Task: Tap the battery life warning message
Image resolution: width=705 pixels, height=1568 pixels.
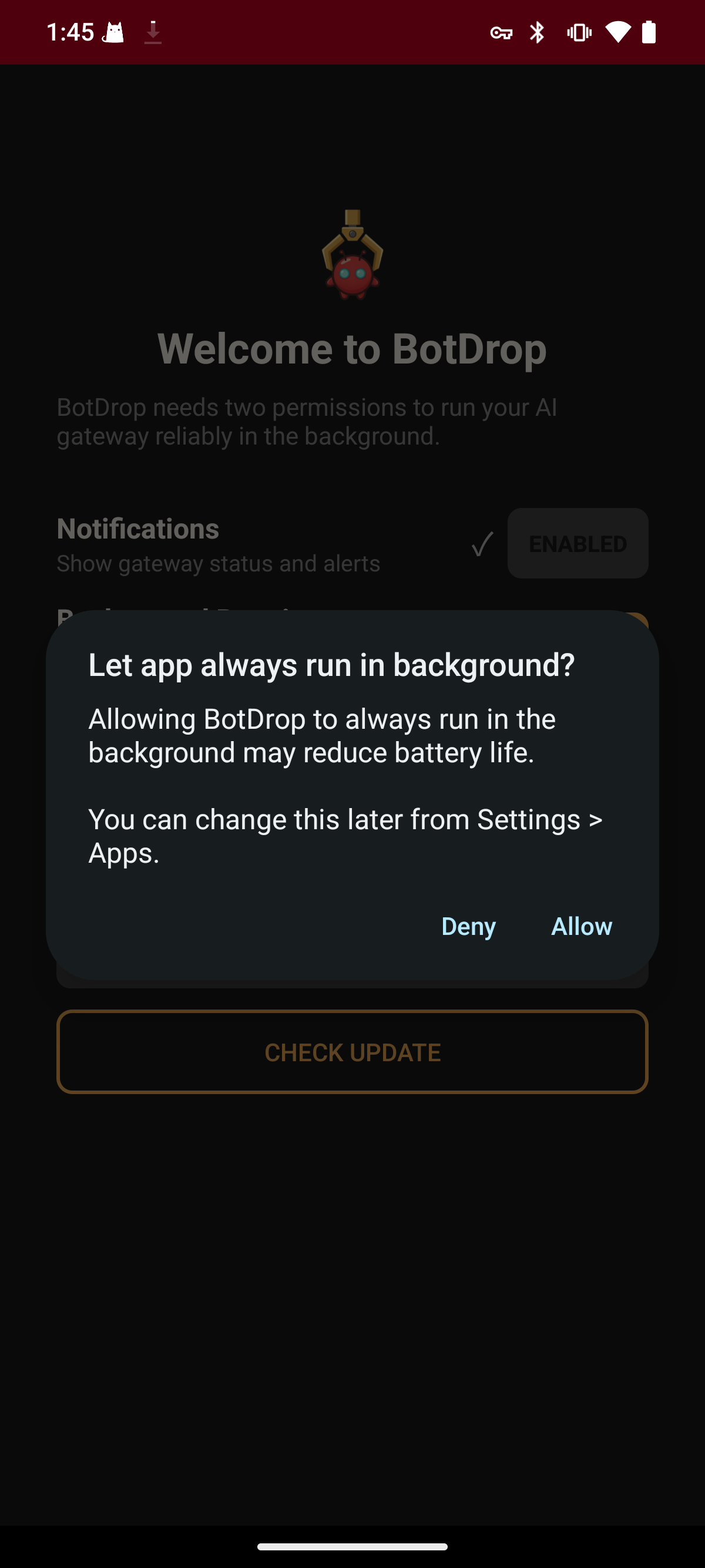Action: pyautogui.click(x=322, y=735)
